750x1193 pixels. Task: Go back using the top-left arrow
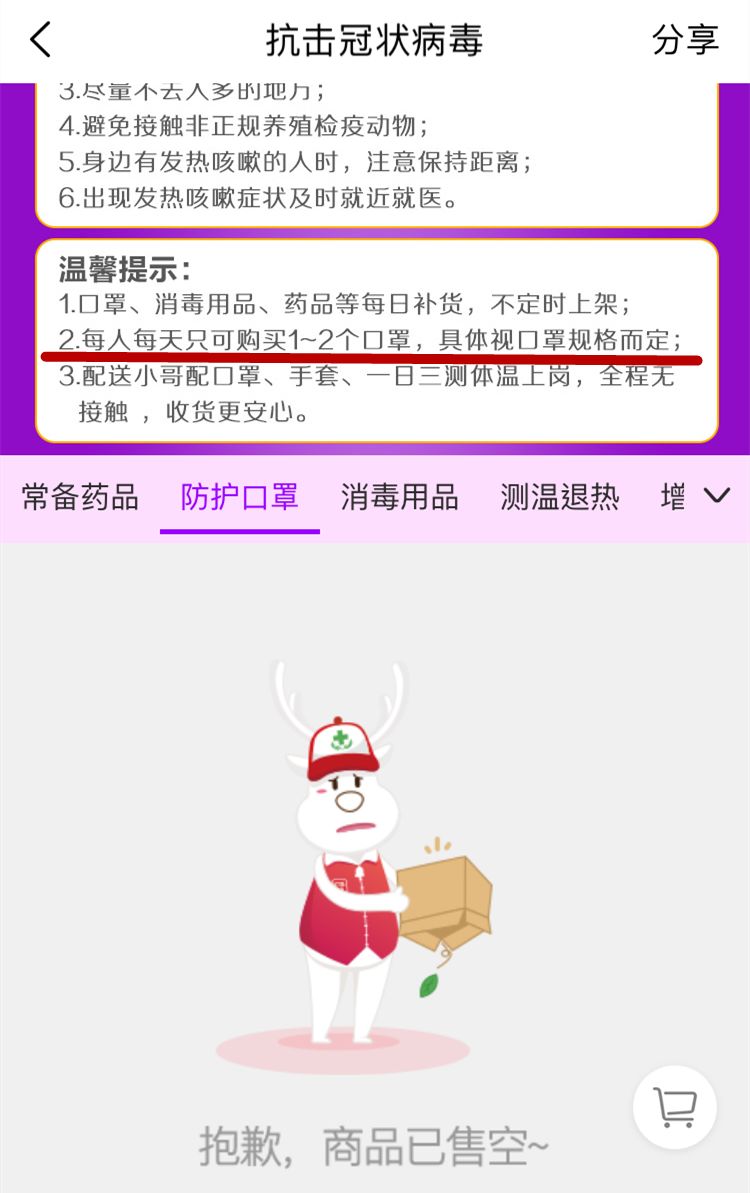pos(40,40)
